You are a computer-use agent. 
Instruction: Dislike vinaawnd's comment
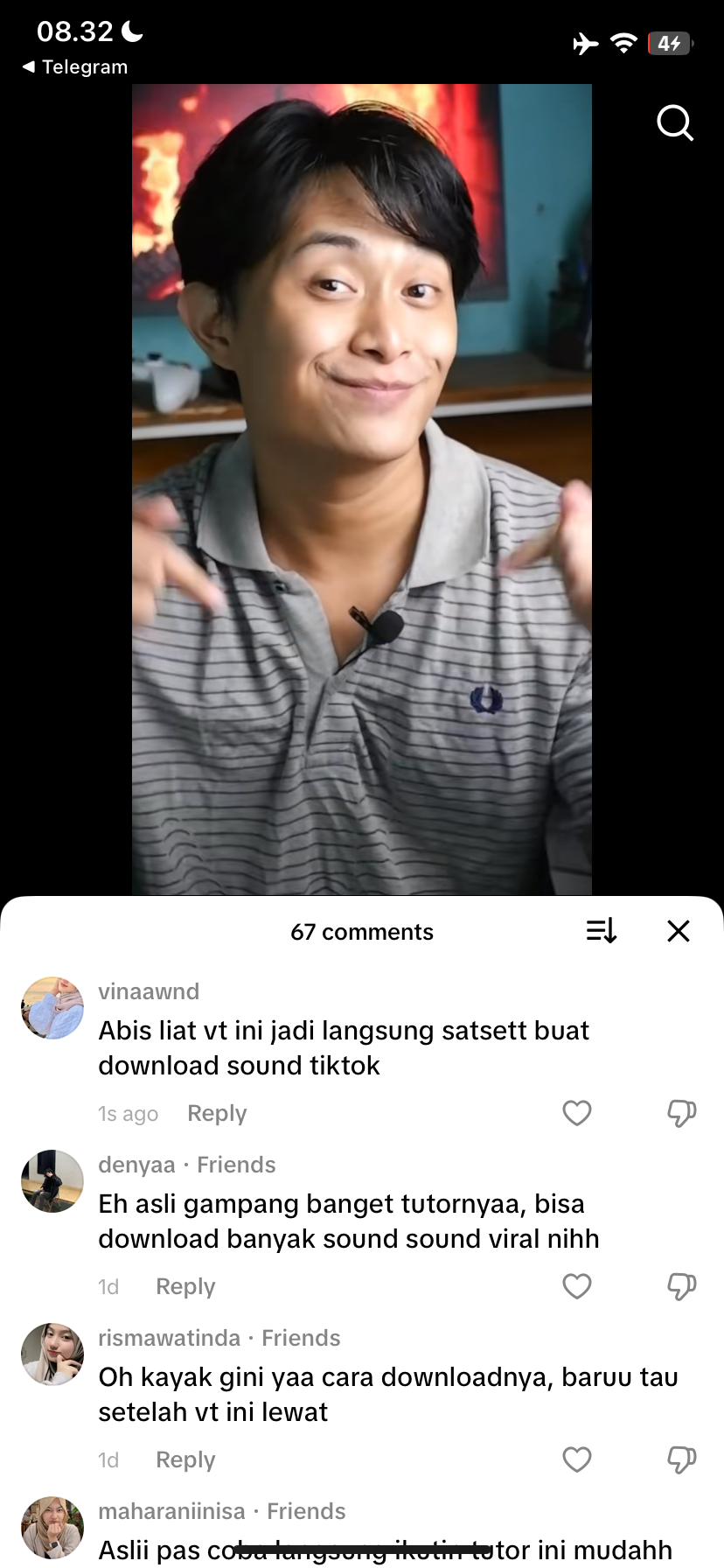pyautogui.click(x=681, y=1113)
